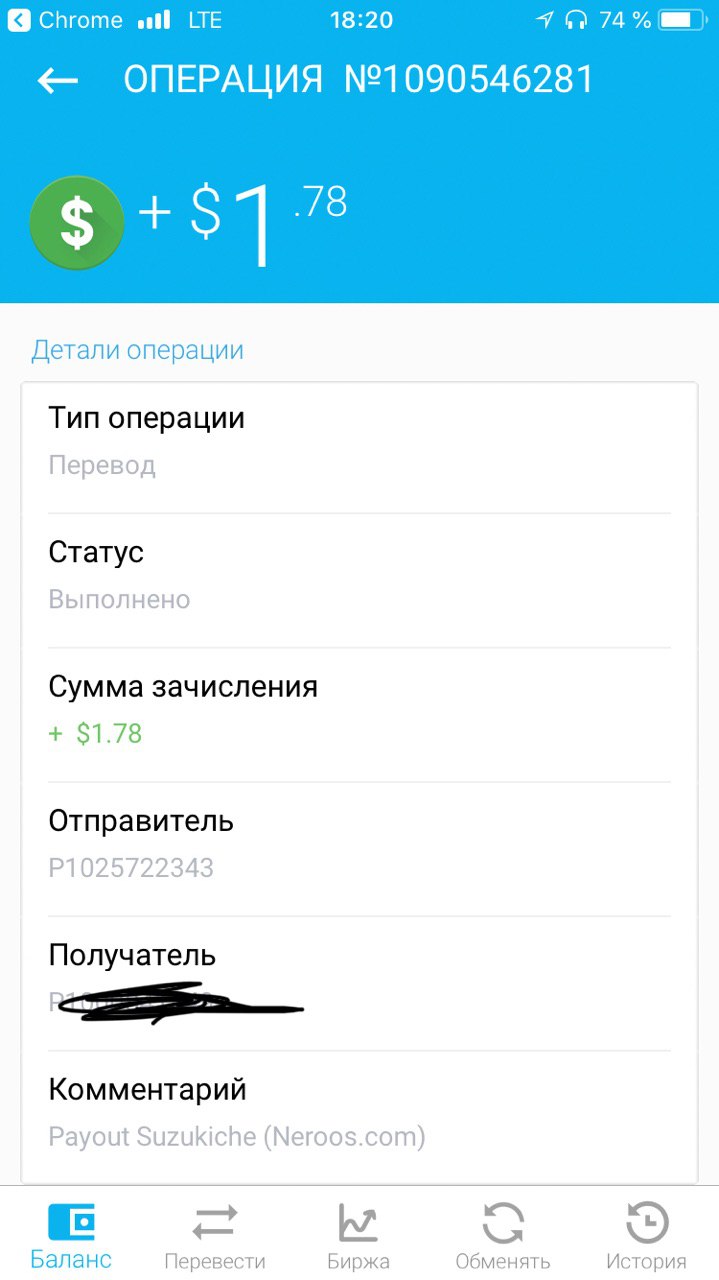Go back using the arrow icon
This screenshot has height=1280, width=719.
pos(57,81)
